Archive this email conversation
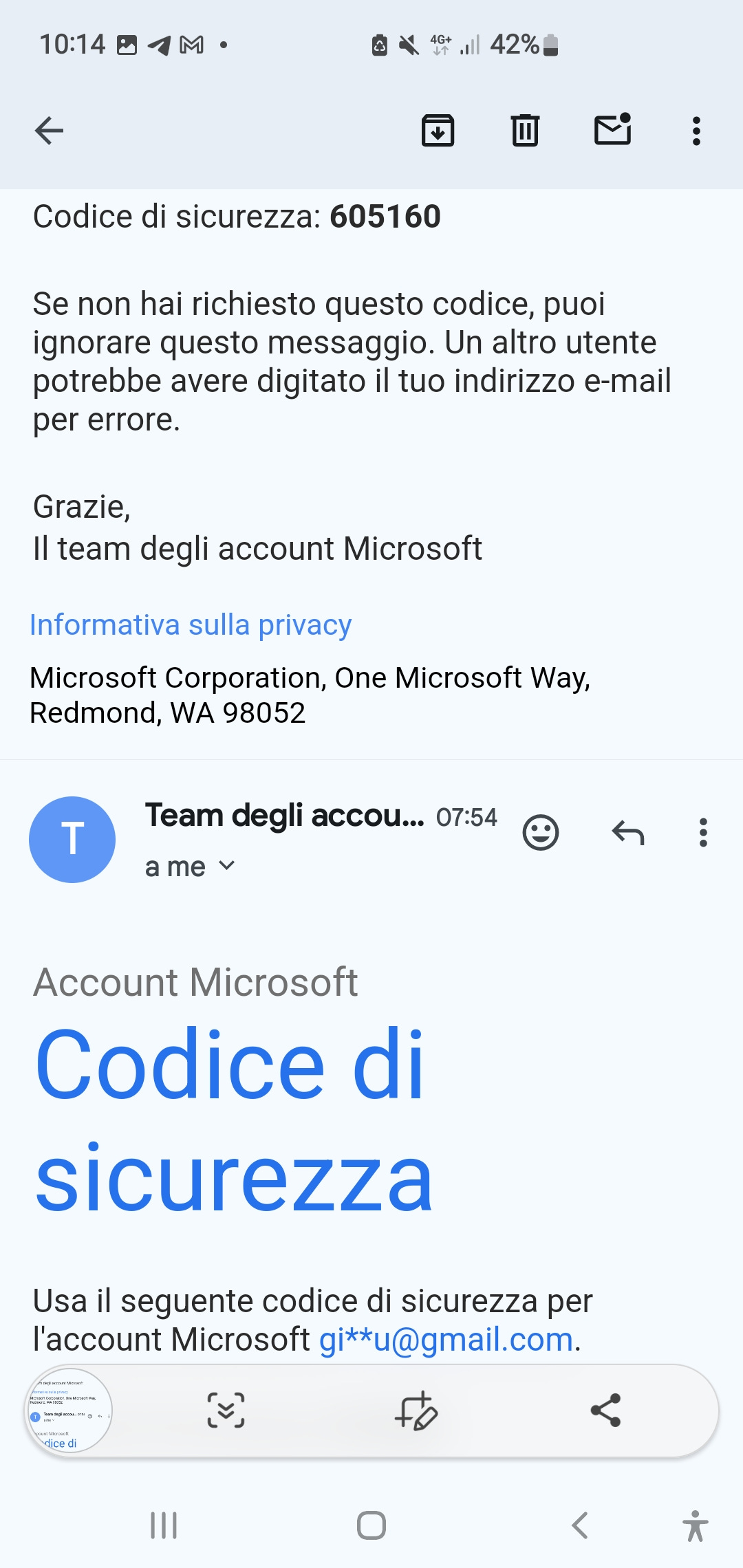Viewport: 743px width, 1568px height. coord(438,131)
